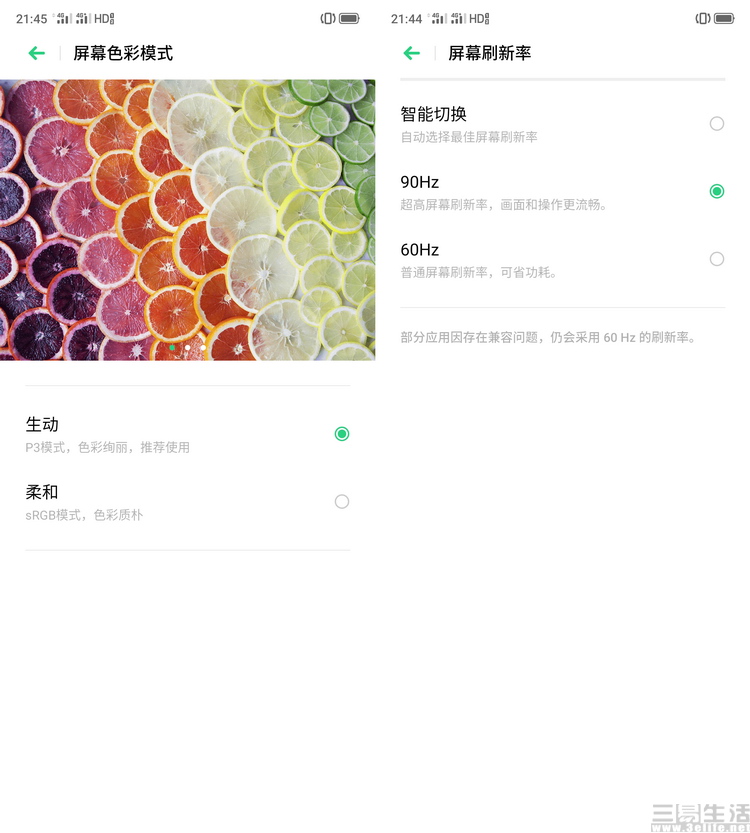
Task: Switch to the 60Hz refresh rate
Action: coord(717,259)
